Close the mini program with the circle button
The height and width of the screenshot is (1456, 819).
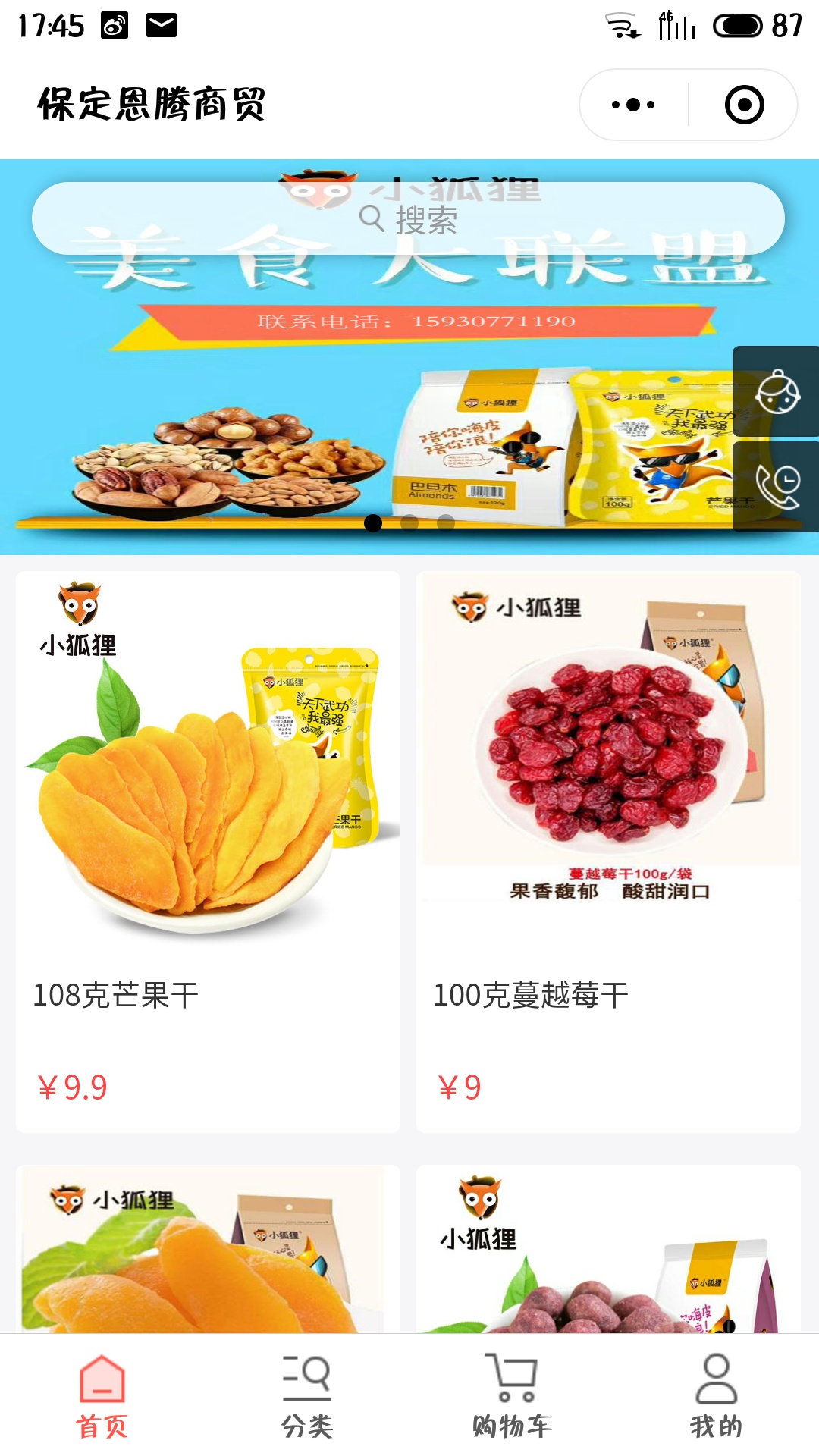[744, 105]
